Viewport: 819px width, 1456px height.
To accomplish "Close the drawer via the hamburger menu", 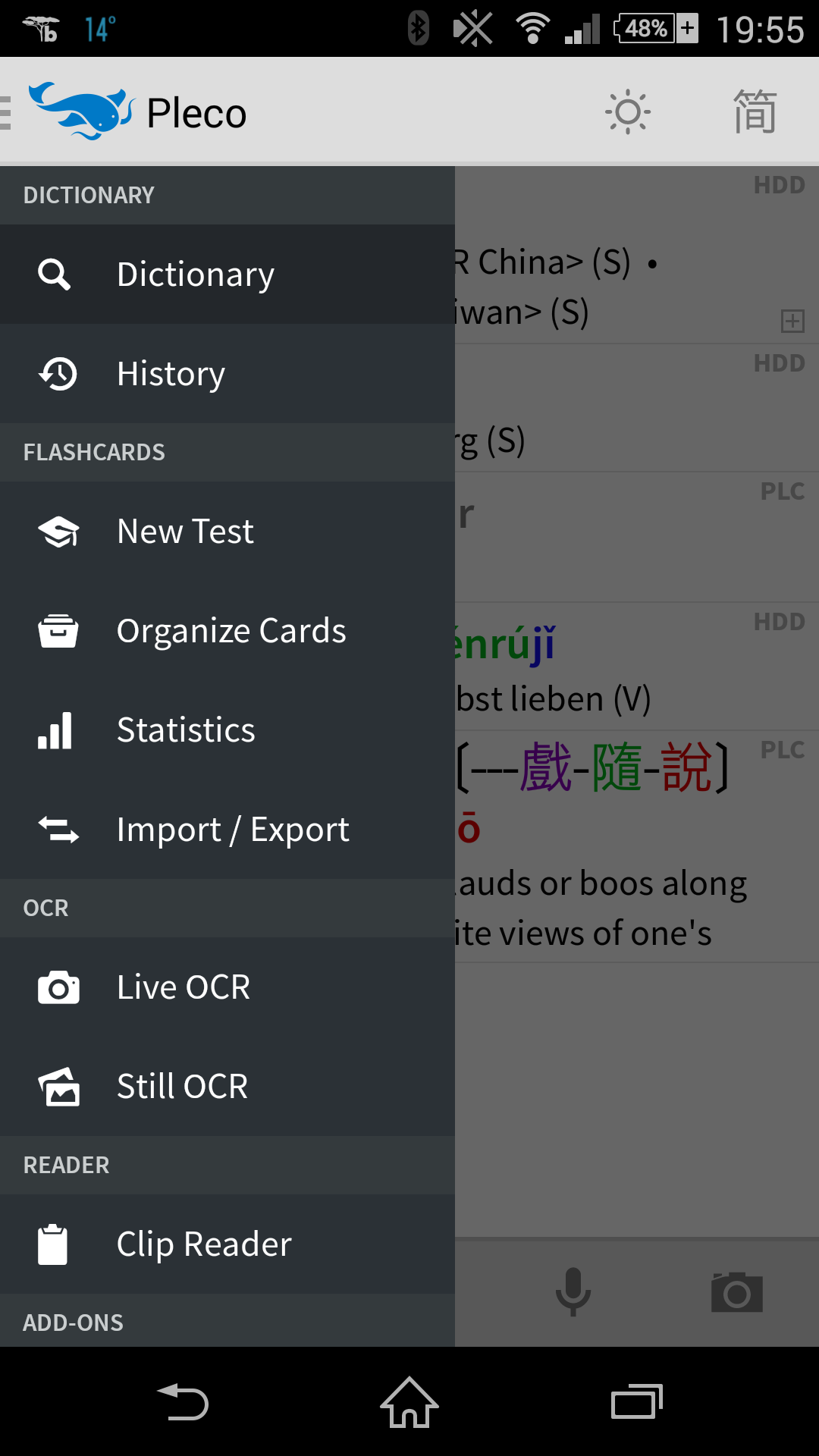I will point(8,112).
